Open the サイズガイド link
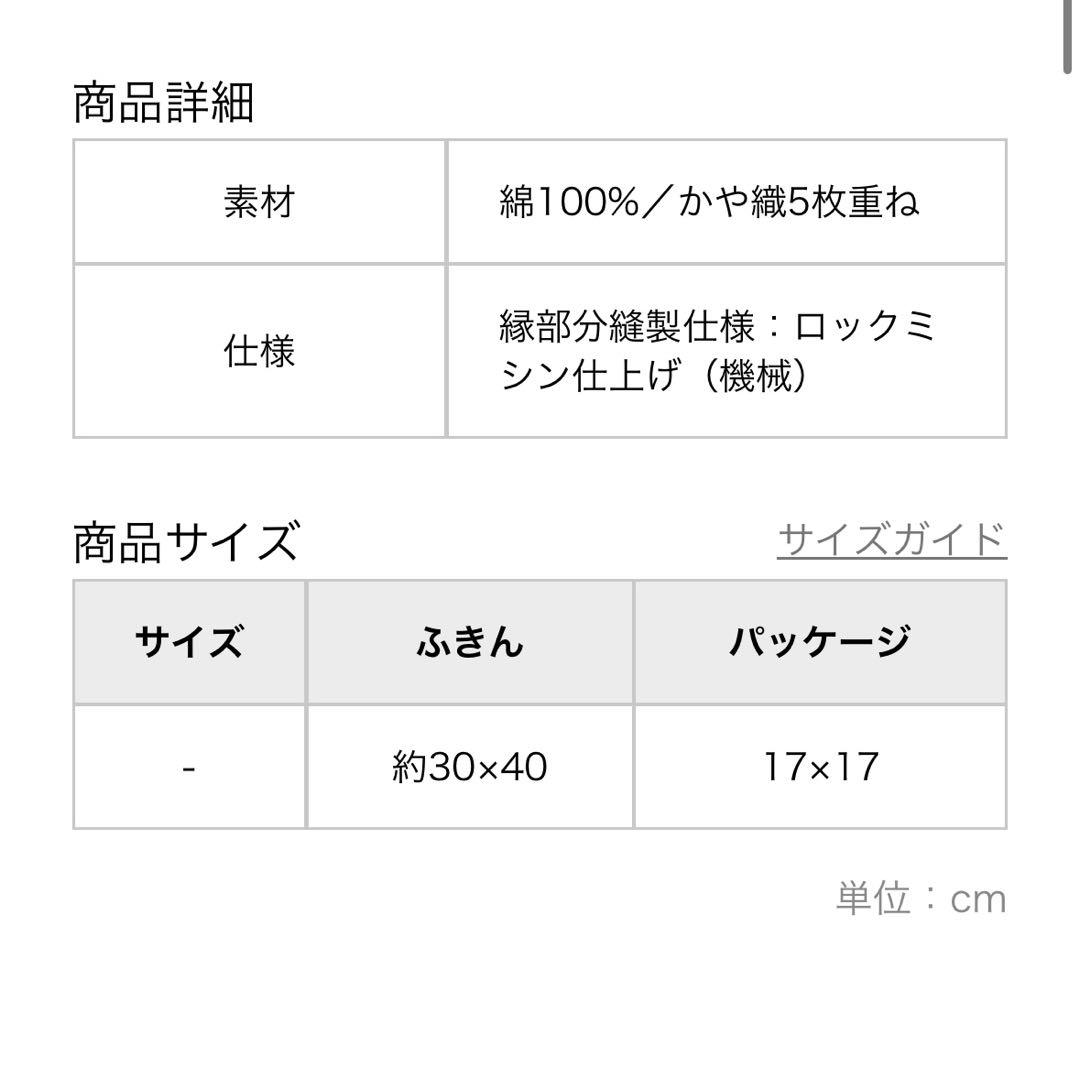1080x1080 pixels. coord(891,540)
